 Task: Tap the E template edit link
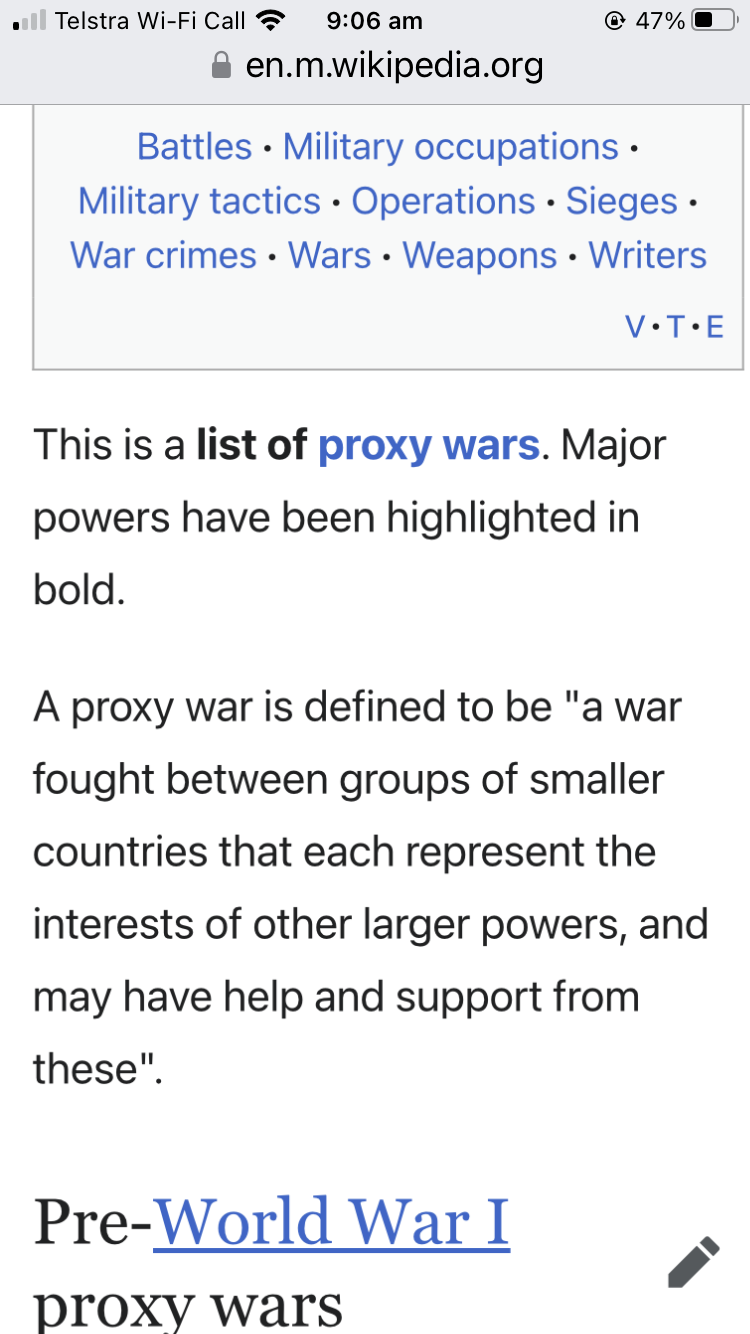[x=714, y=326]
